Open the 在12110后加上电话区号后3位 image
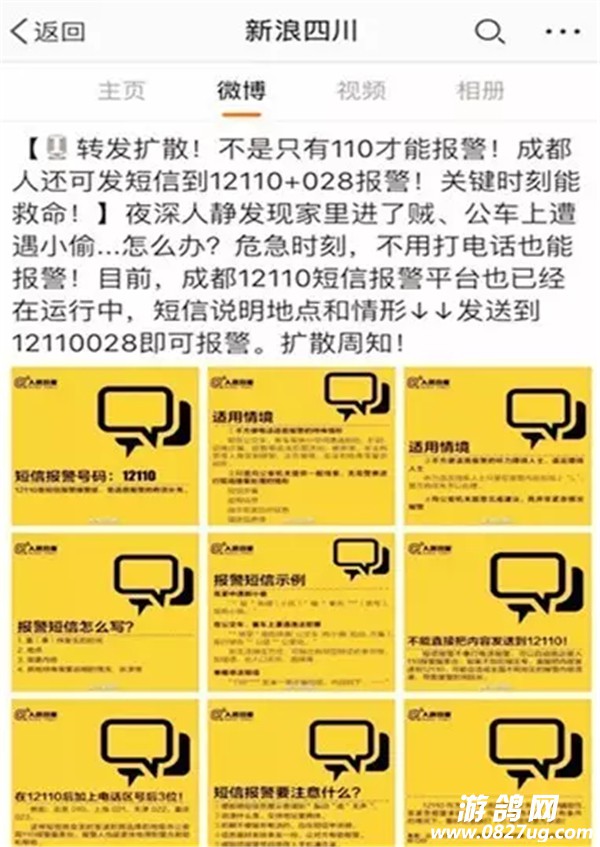This screenshot has height=847, width=600. pos(105,770)
